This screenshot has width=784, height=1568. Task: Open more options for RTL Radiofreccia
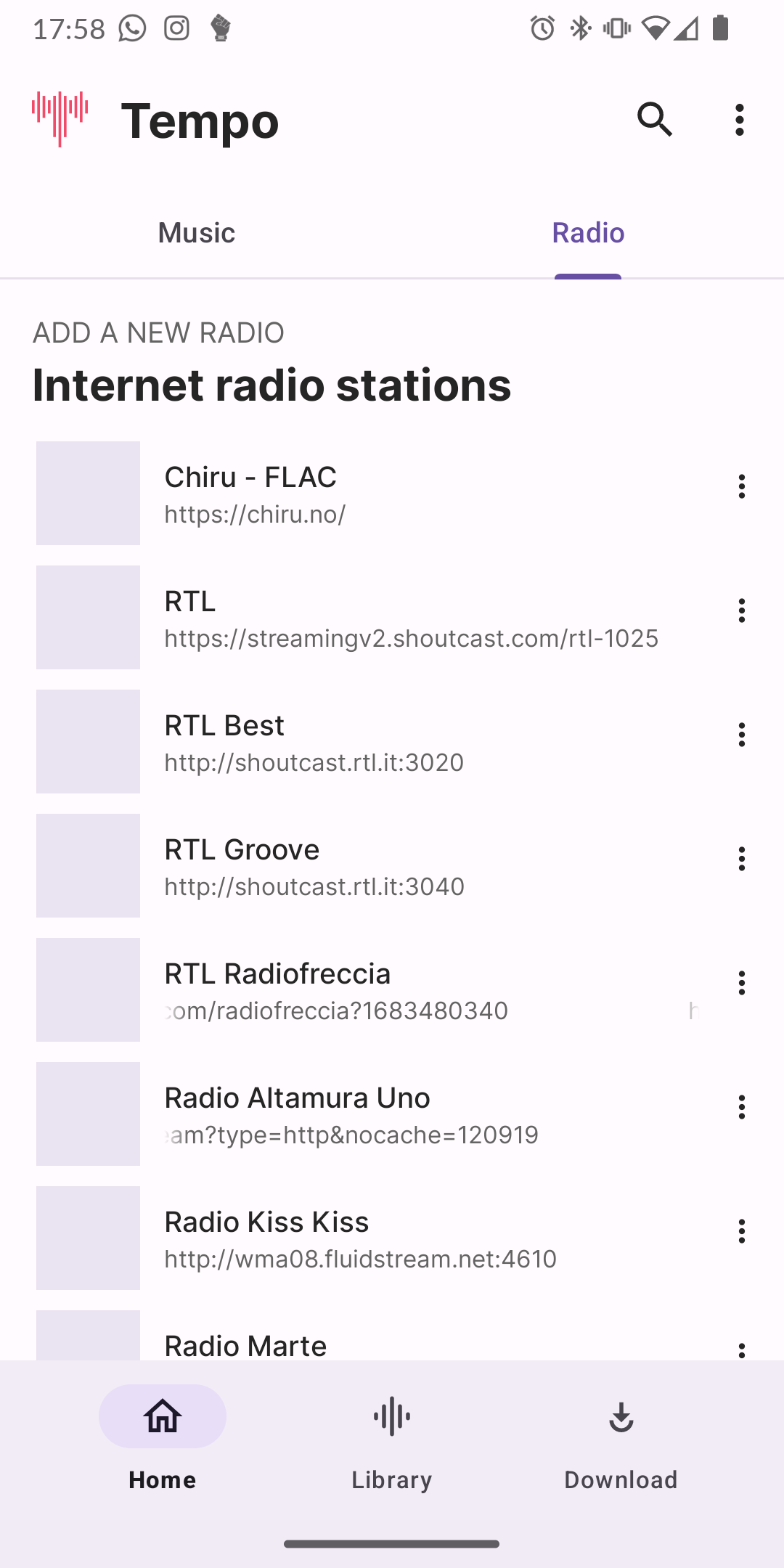(x=741, y=983)
